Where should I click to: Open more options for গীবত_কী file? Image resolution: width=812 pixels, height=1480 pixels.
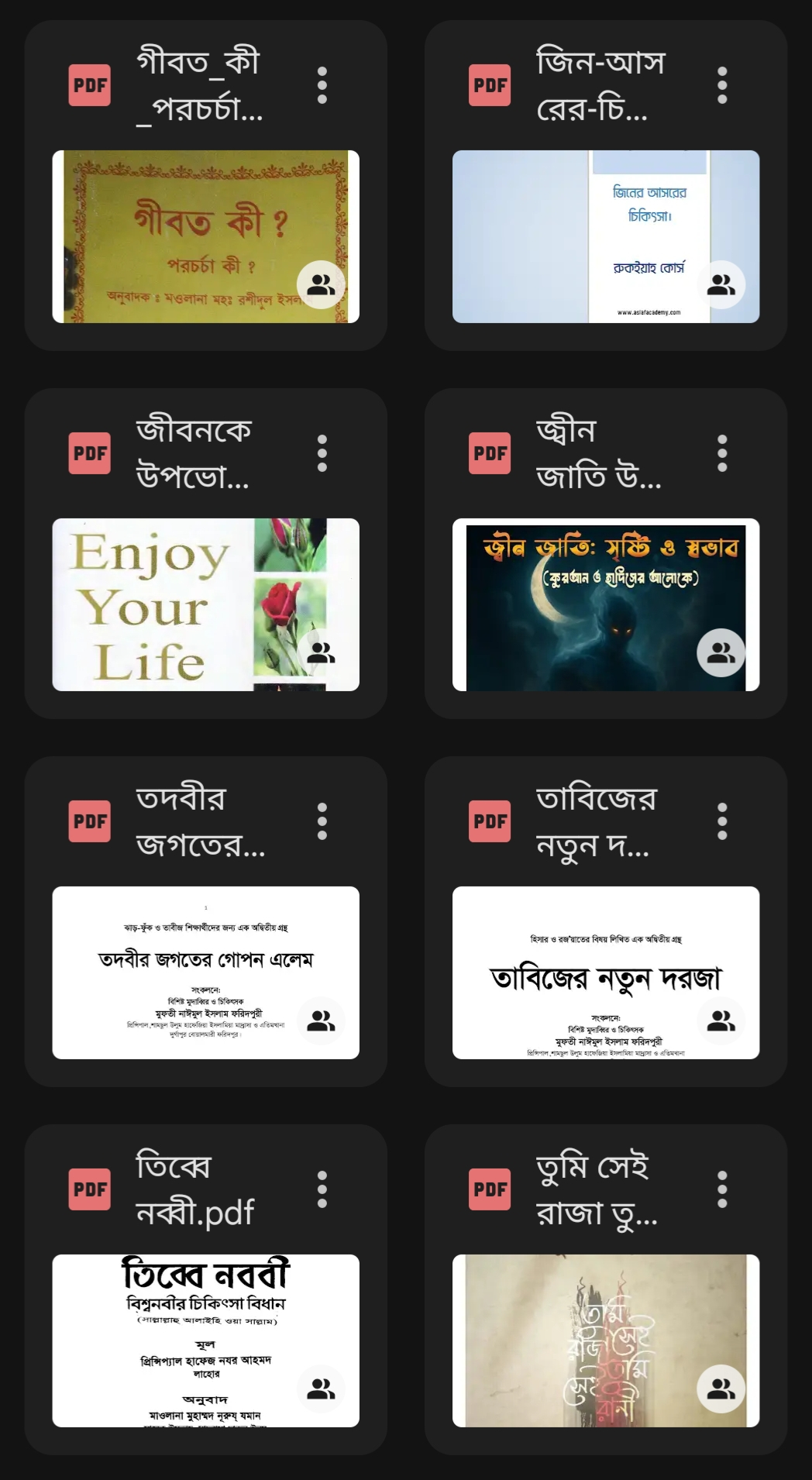click(322, 85)
